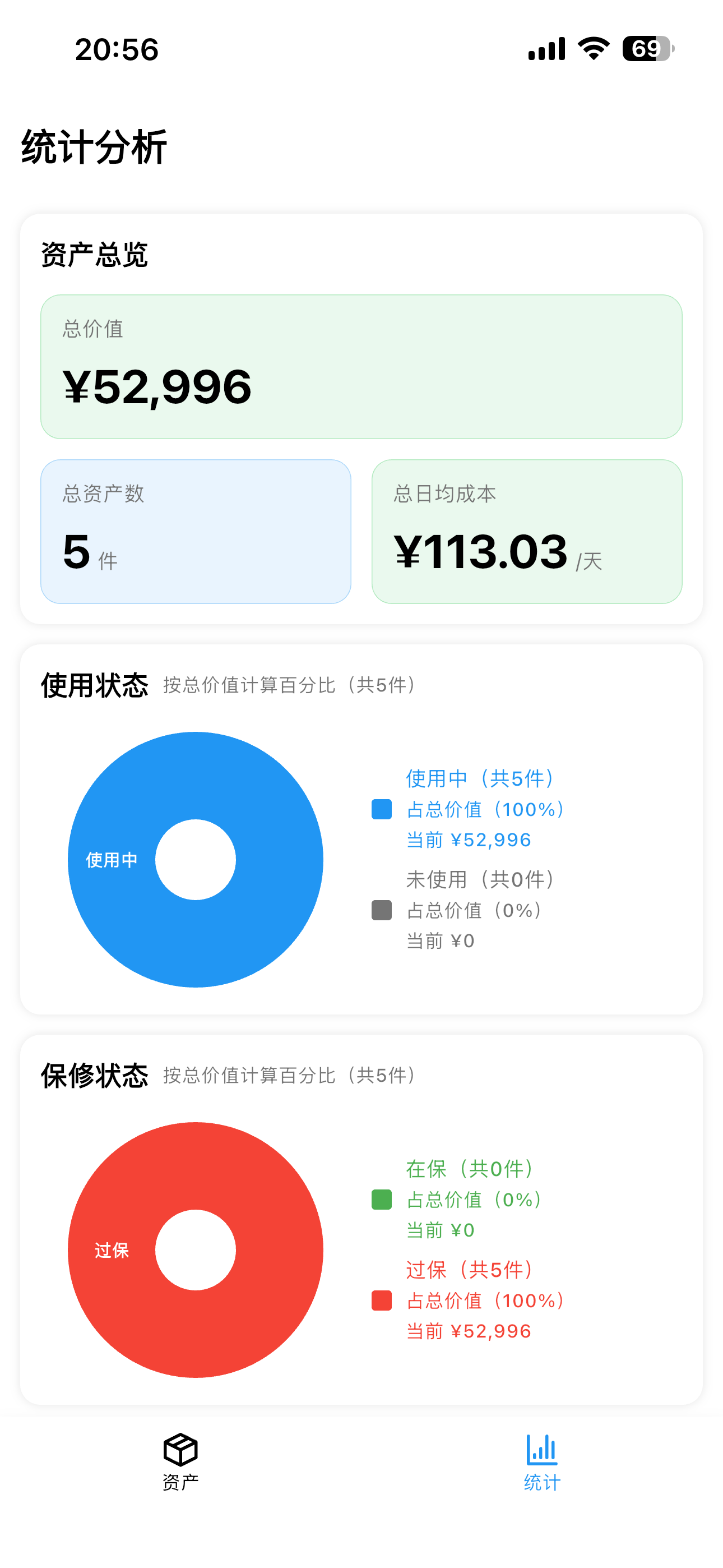This screenshot has width=723, height=1568.
Task: Click the gray 未使用 legend square
Action: tap(381, 911)
